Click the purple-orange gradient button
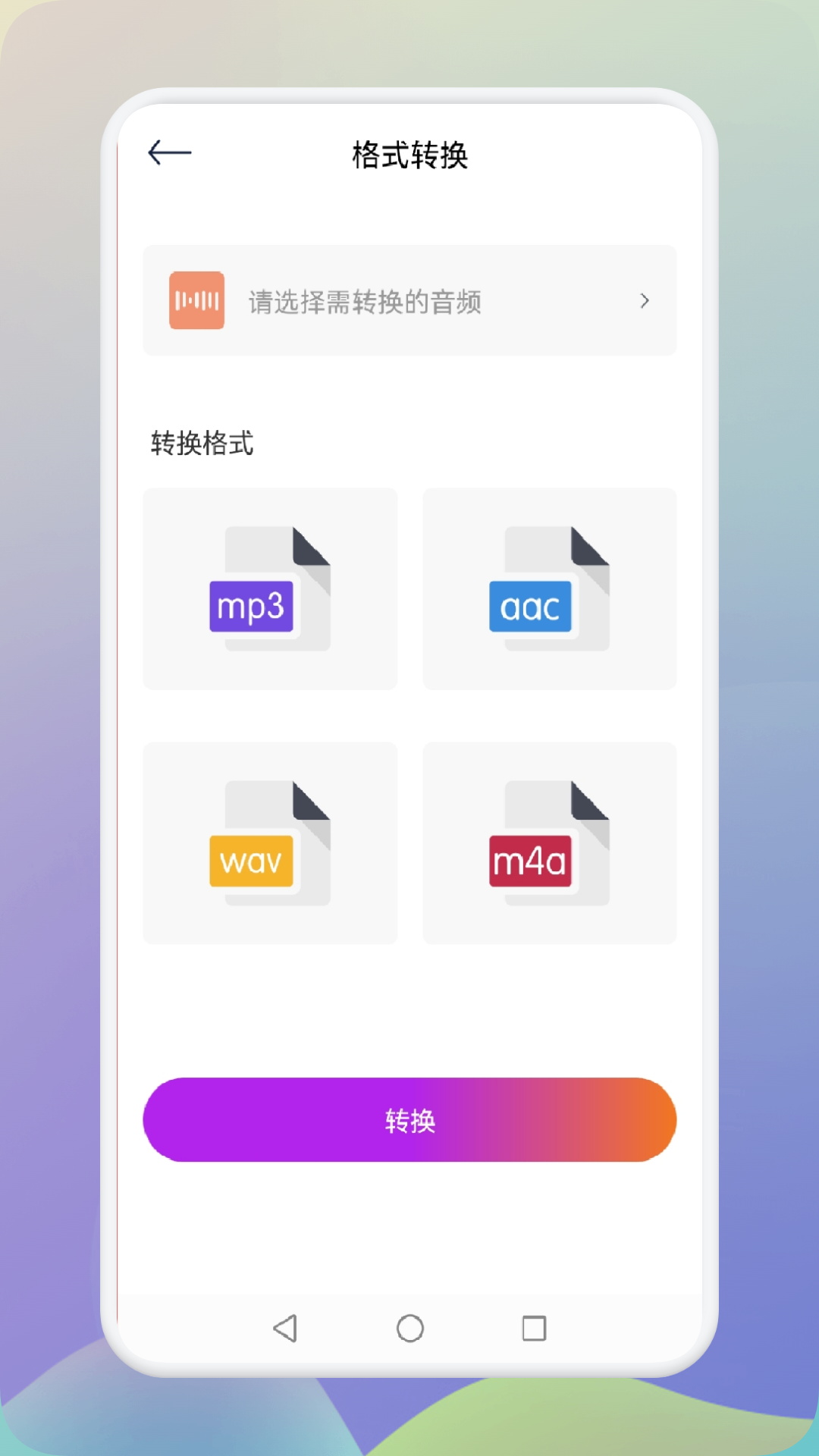 [x=409, y=1121]
